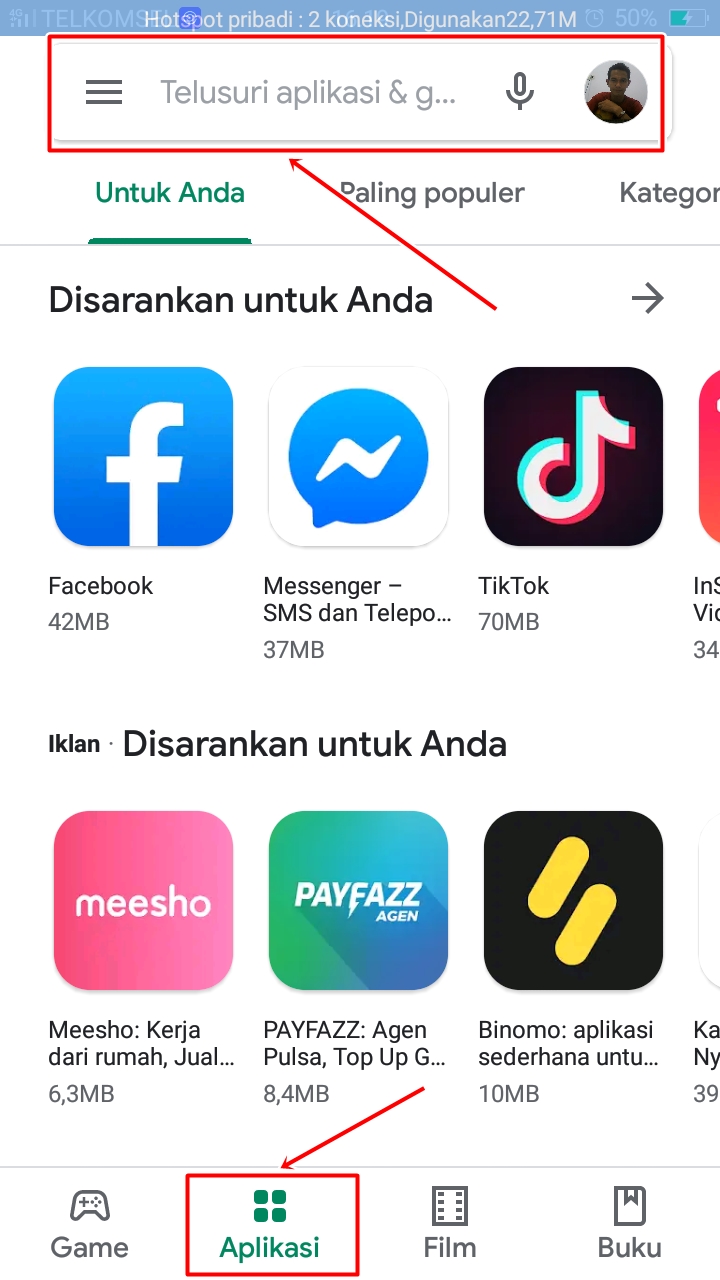Select the Untuk Anda tab
Image resolution: width=720 pixels, height=1280 pixels.
coord(170,193)
